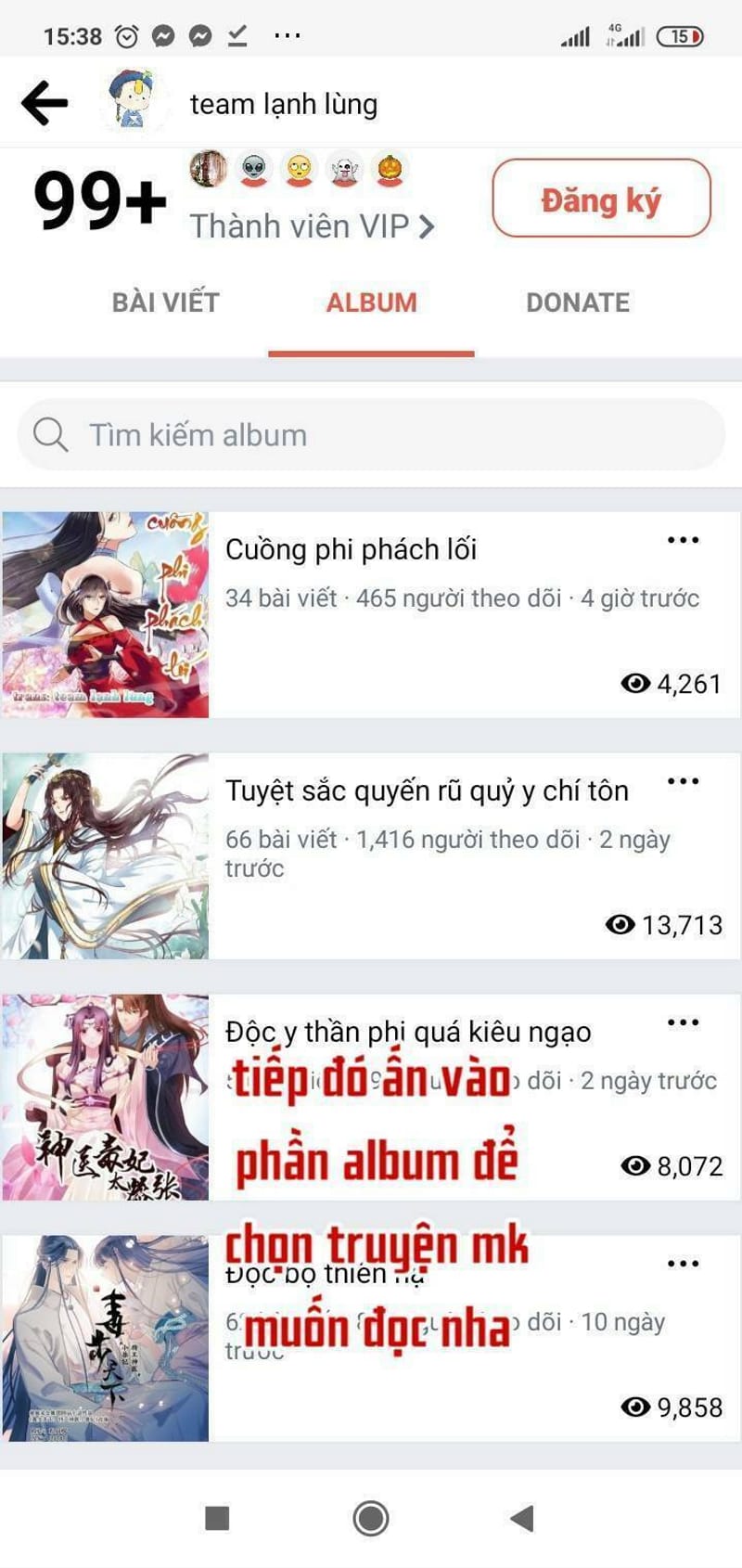Tap the Đăng ký button
The image size is (742, 1568).
pyautogui.click(x=601, y=199)
